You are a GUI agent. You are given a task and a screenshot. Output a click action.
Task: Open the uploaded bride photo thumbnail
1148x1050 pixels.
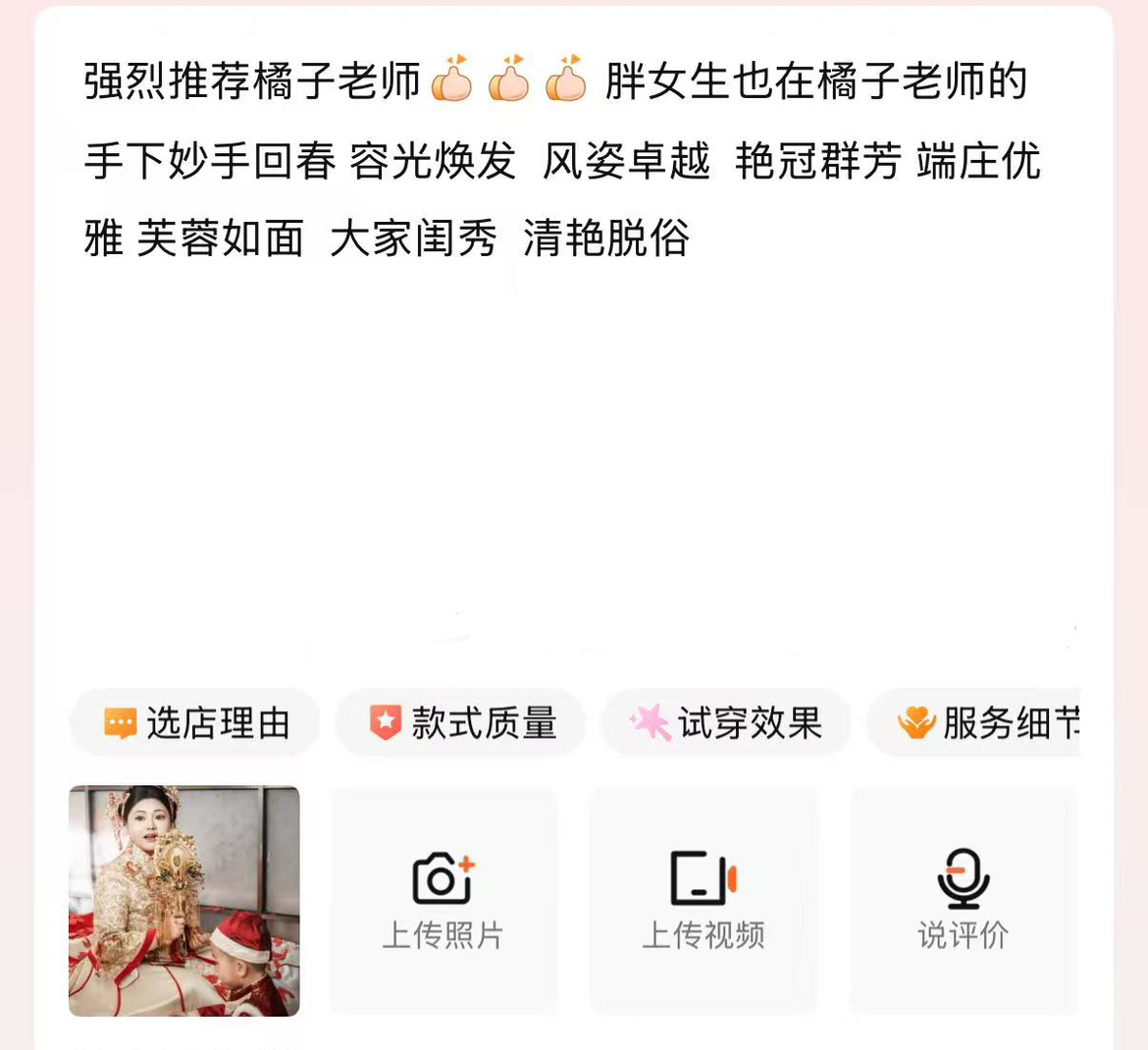[x=184, y=901]
